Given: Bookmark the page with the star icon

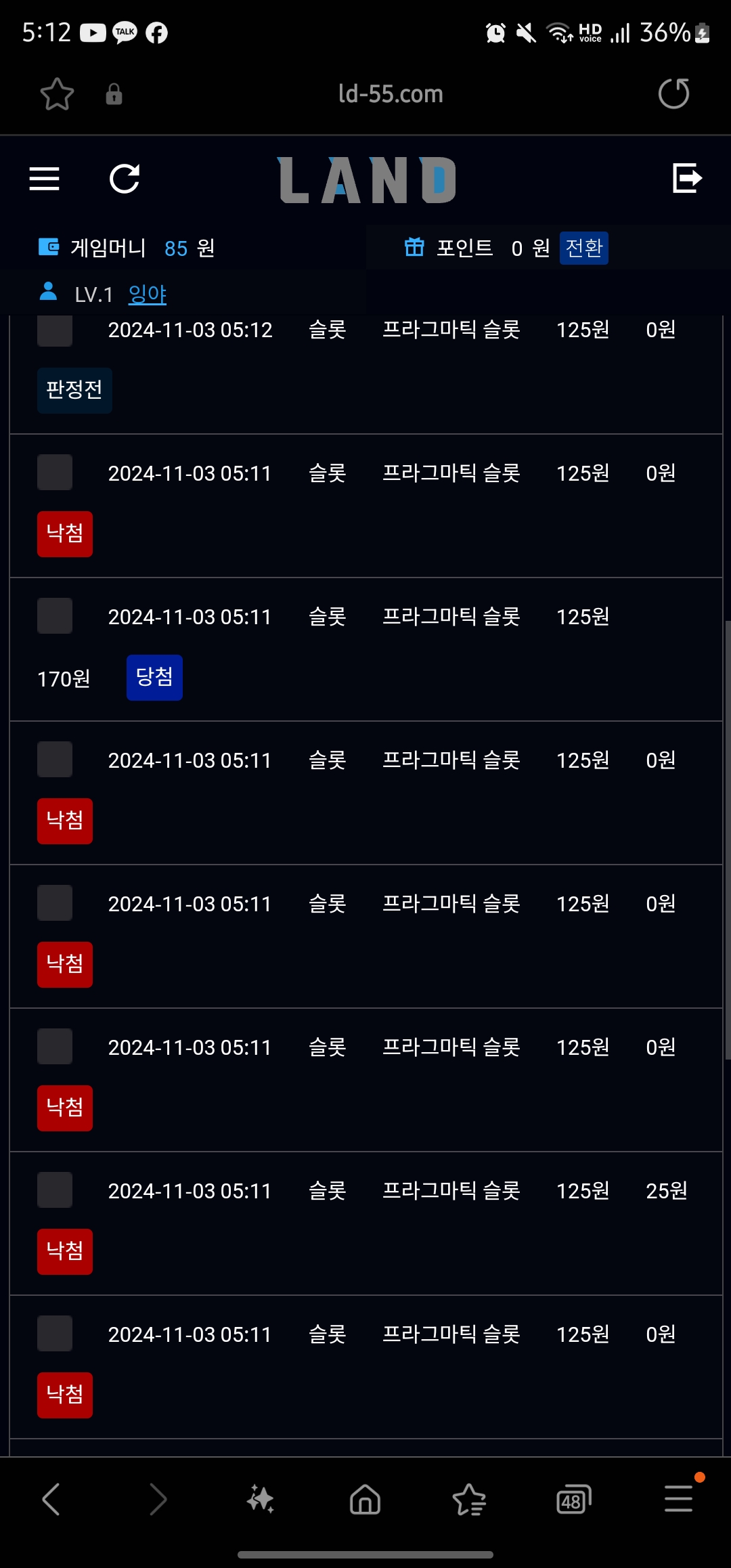Looking at the screenshot, I should coord(57,93).
